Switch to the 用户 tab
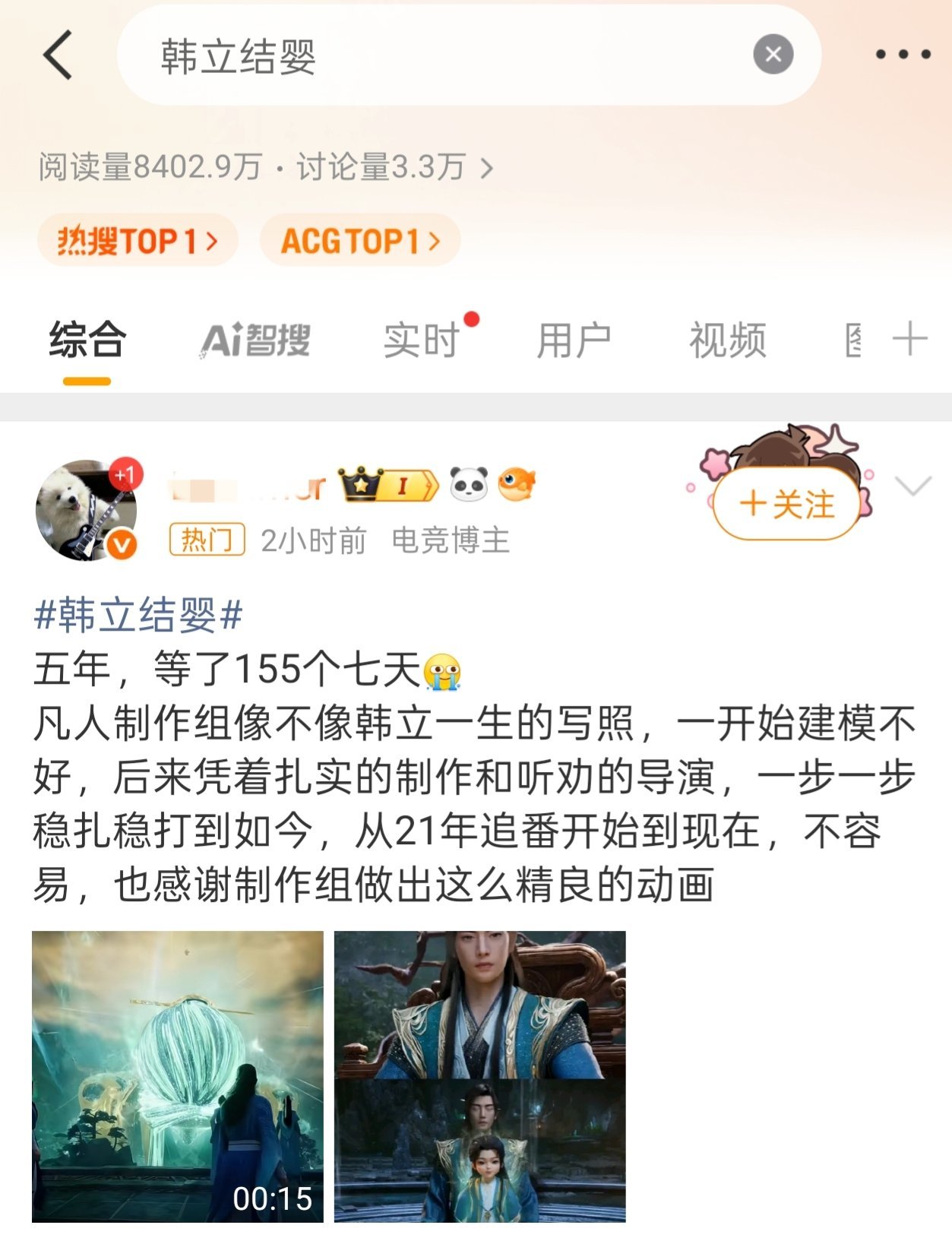The width and height of the screenshot is (952, 1244). (x=574, y=340)
